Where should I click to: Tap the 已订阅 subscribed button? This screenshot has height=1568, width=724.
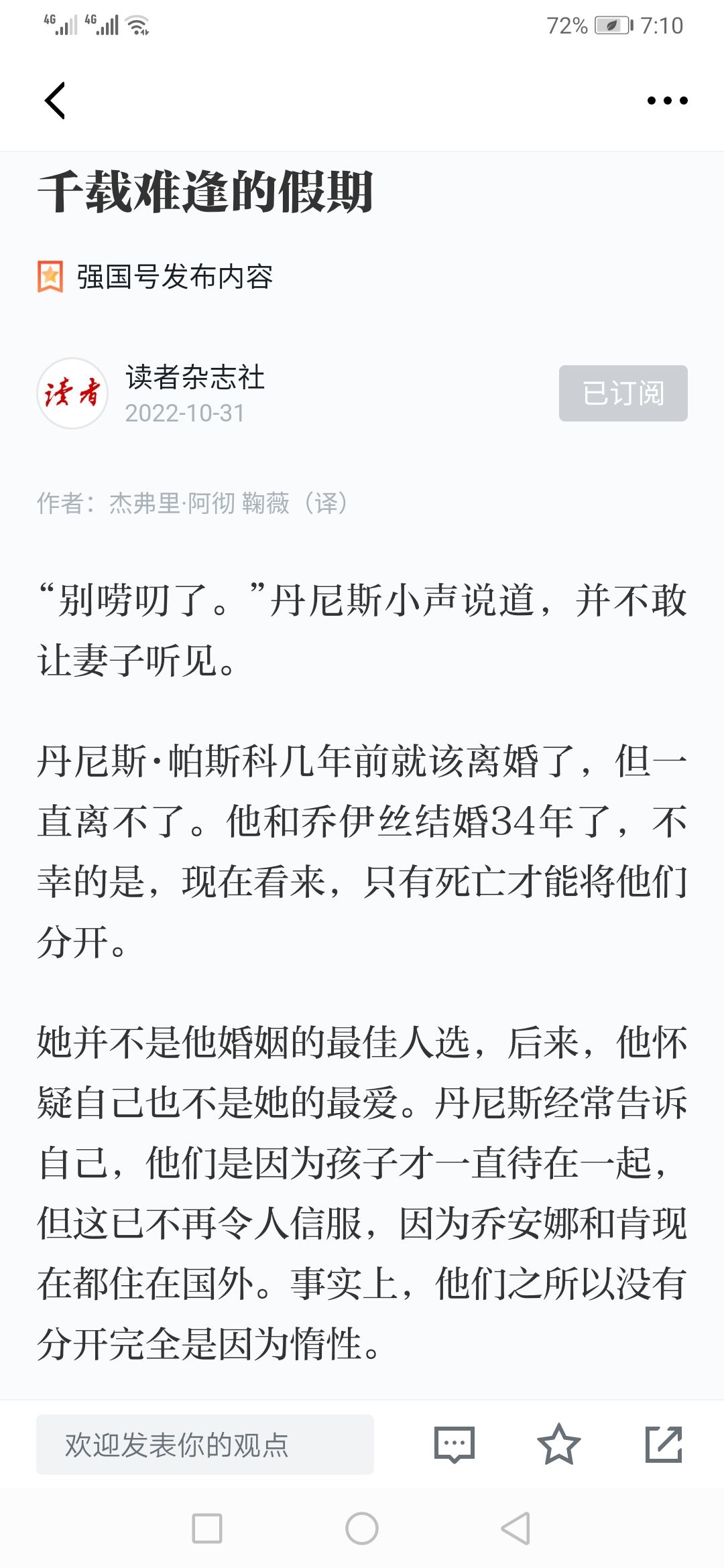(623, 393)
